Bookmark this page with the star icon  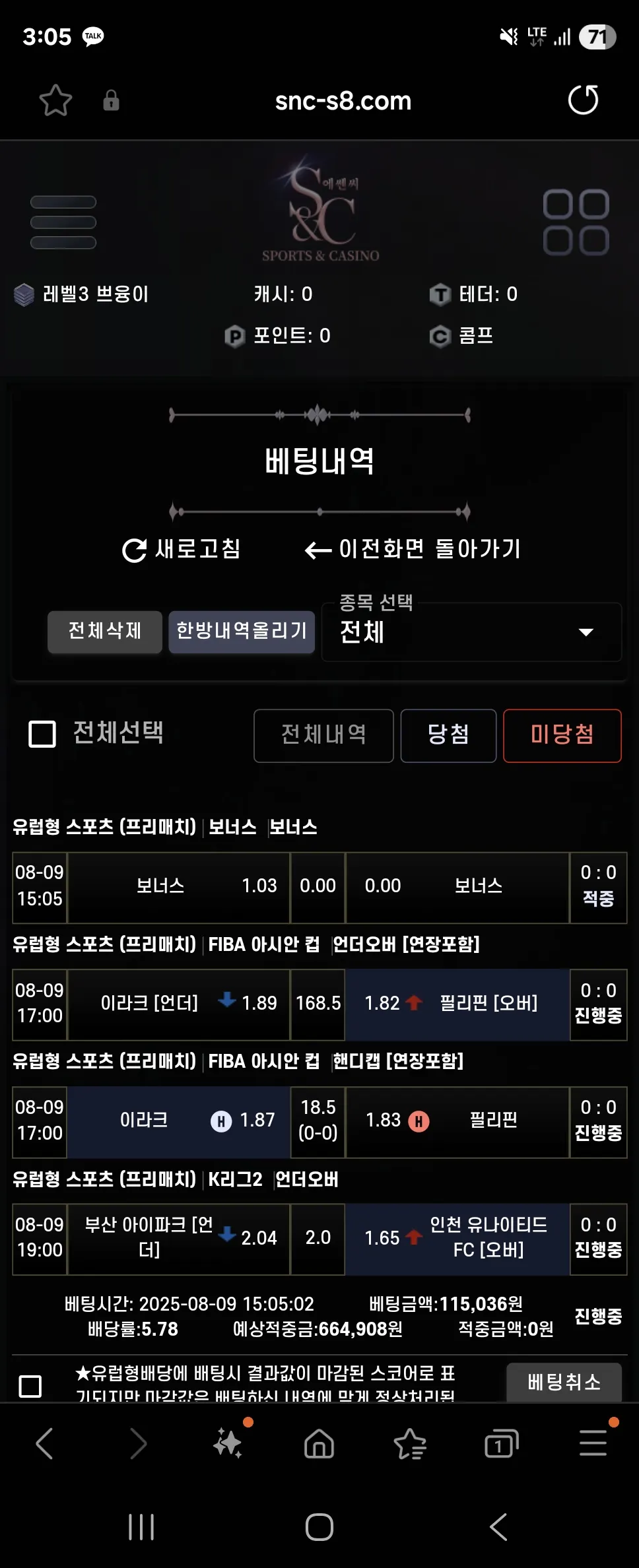[55, 100]
